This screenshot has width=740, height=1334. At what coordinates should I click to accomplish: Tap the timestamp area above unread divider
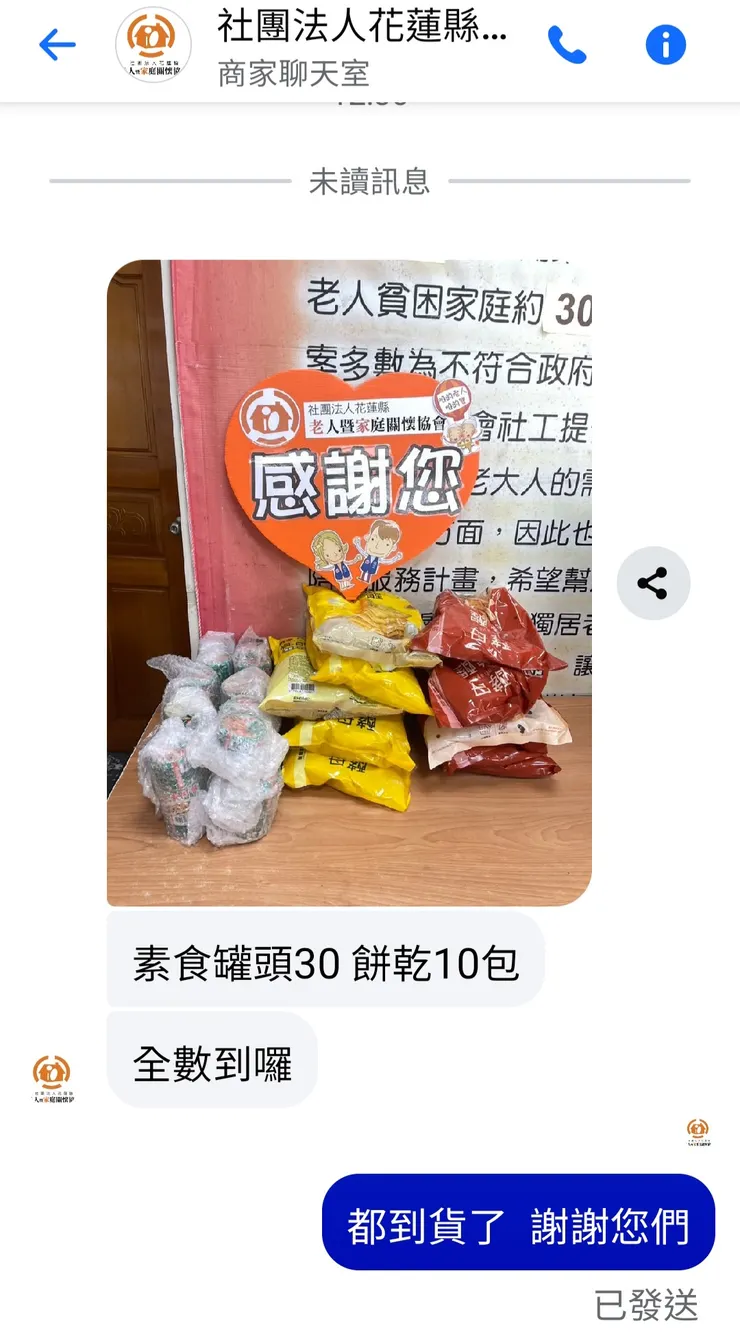click(x=370, y=100)
